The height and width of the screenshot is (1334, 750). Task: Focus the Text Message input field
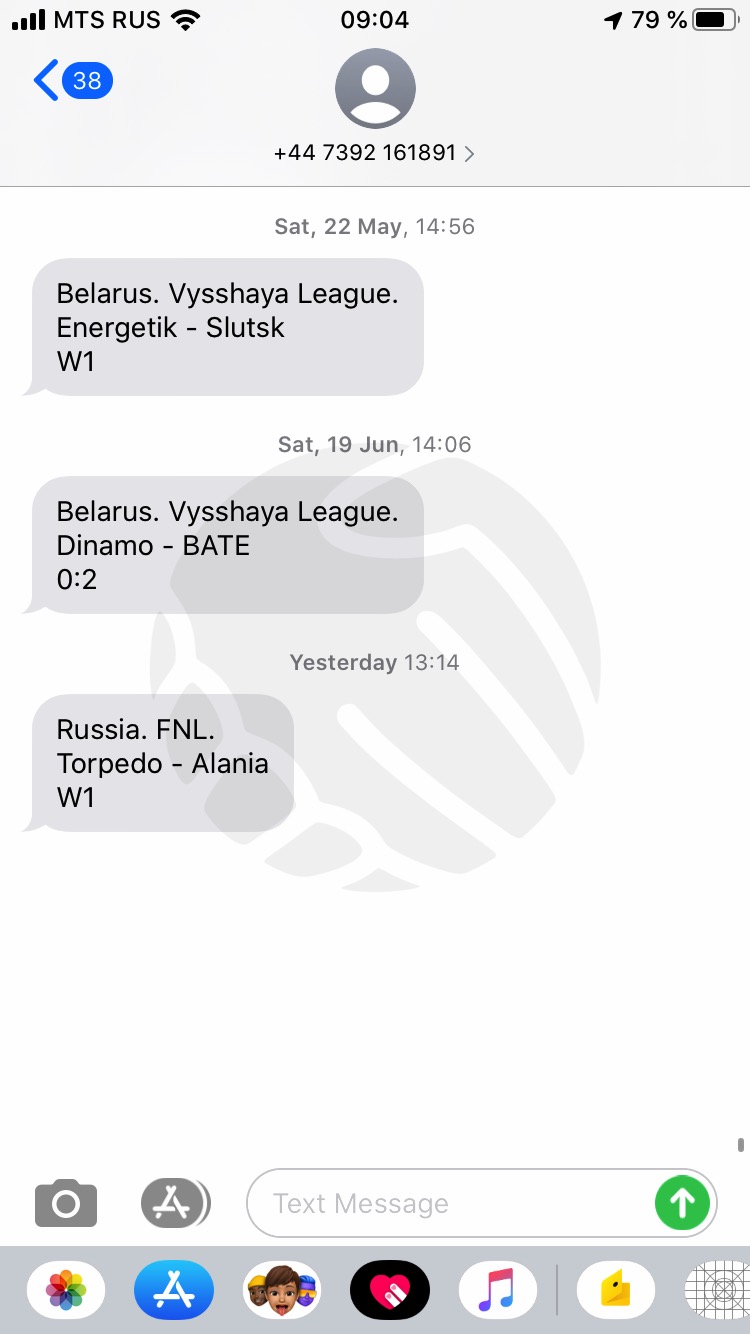450,1203
